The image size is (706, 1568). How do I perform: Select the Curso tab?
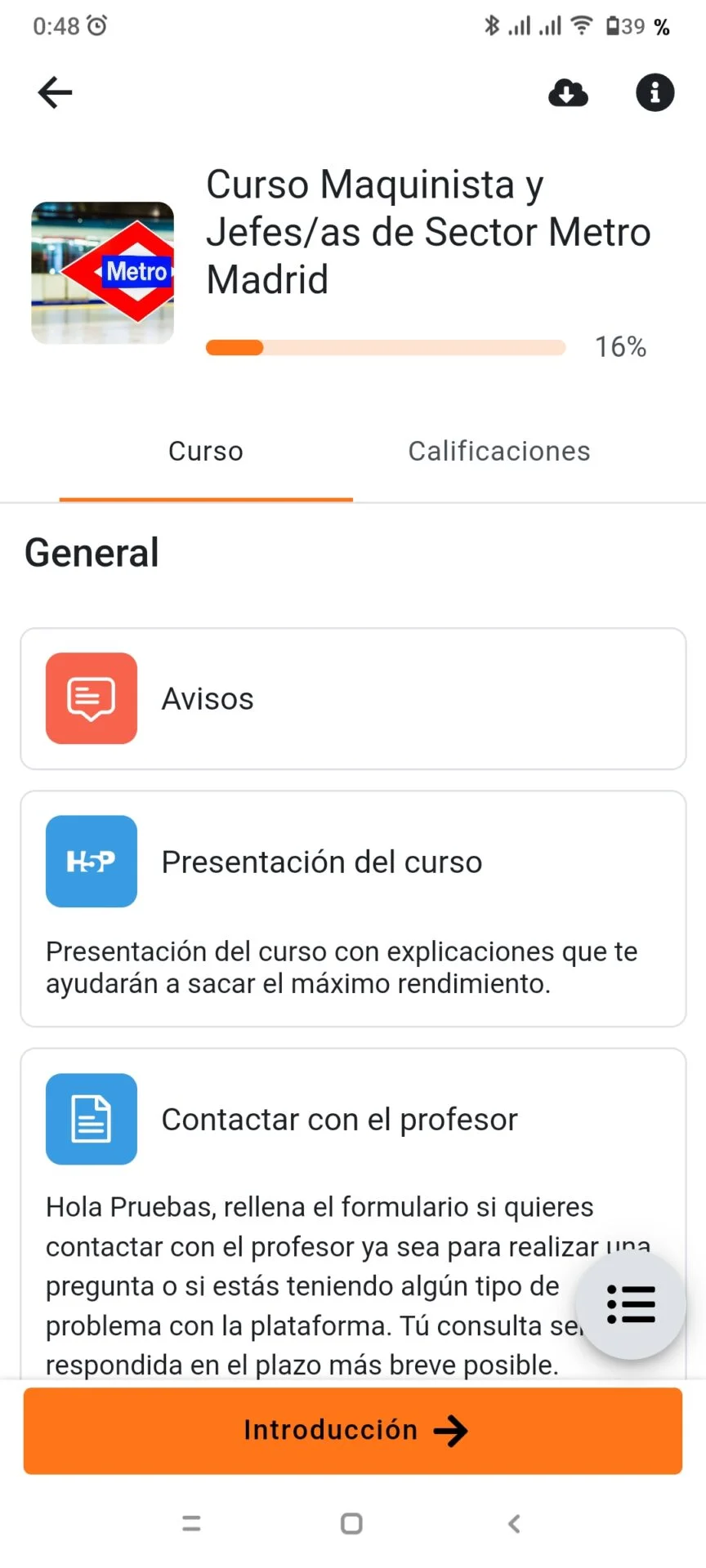206,452
